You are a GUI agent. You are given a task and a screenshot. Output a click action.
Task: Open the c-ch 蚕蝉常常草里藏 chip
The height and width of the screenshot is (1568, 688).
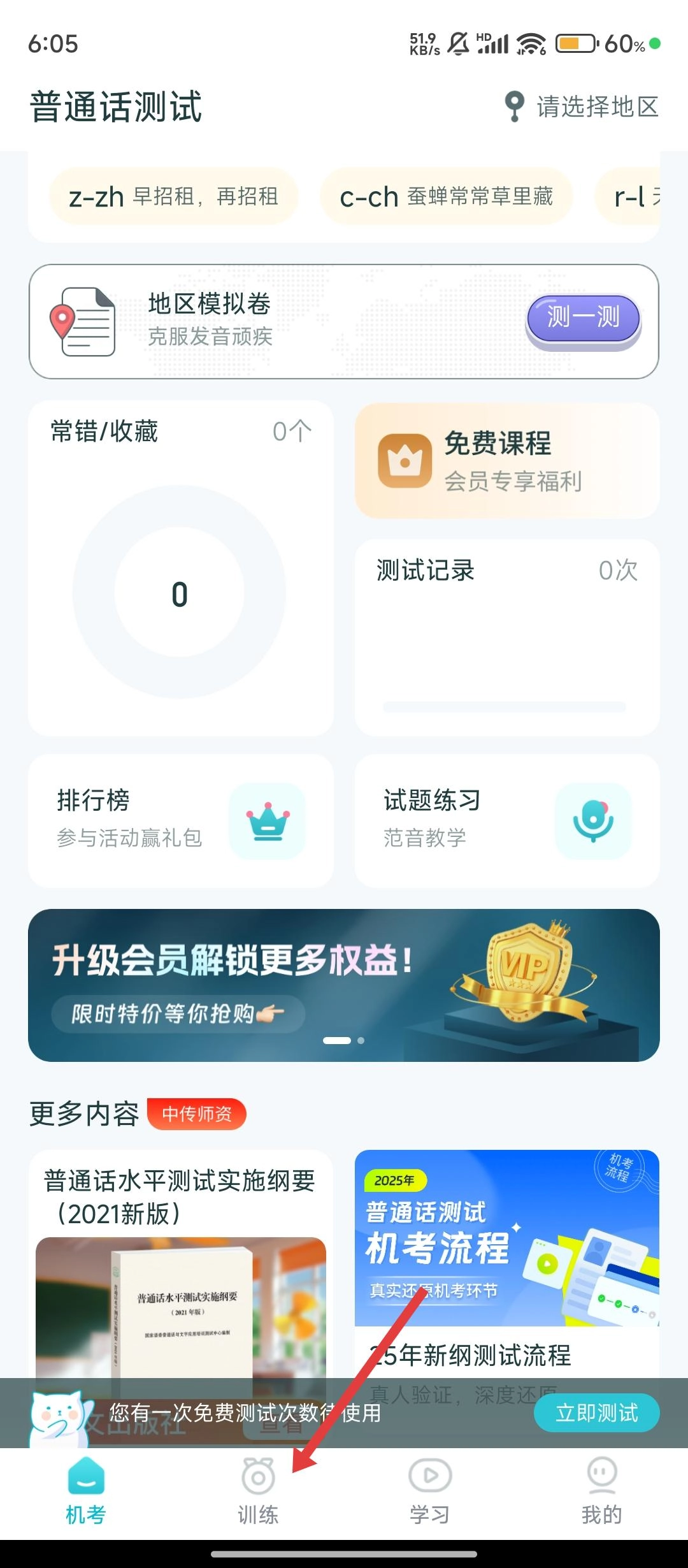pyautogui.click(x=446, y=196)
